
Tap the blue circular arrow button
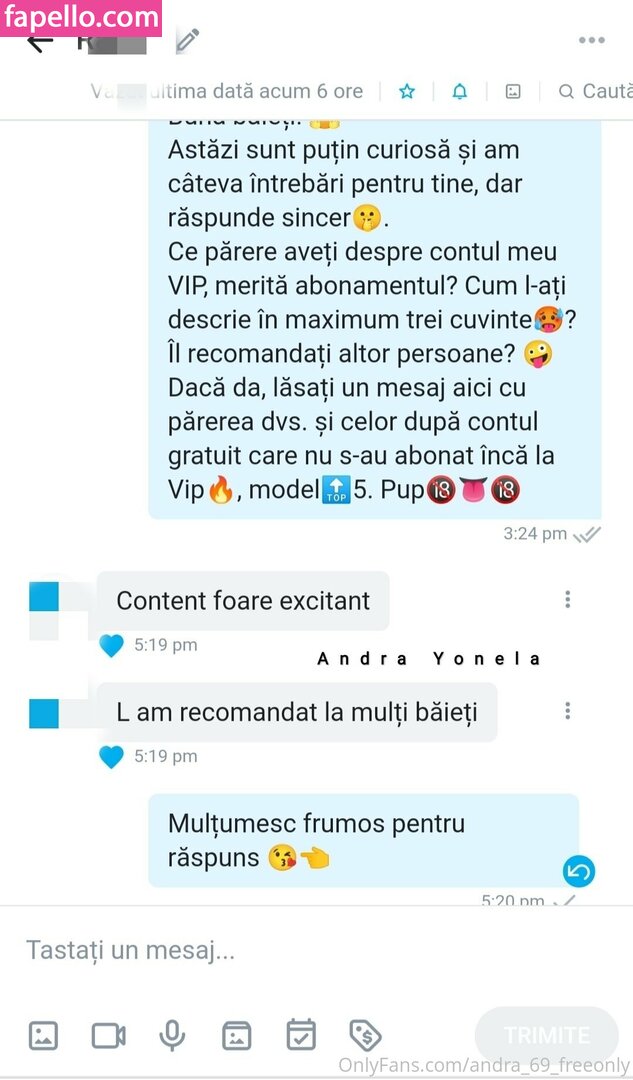578,871
